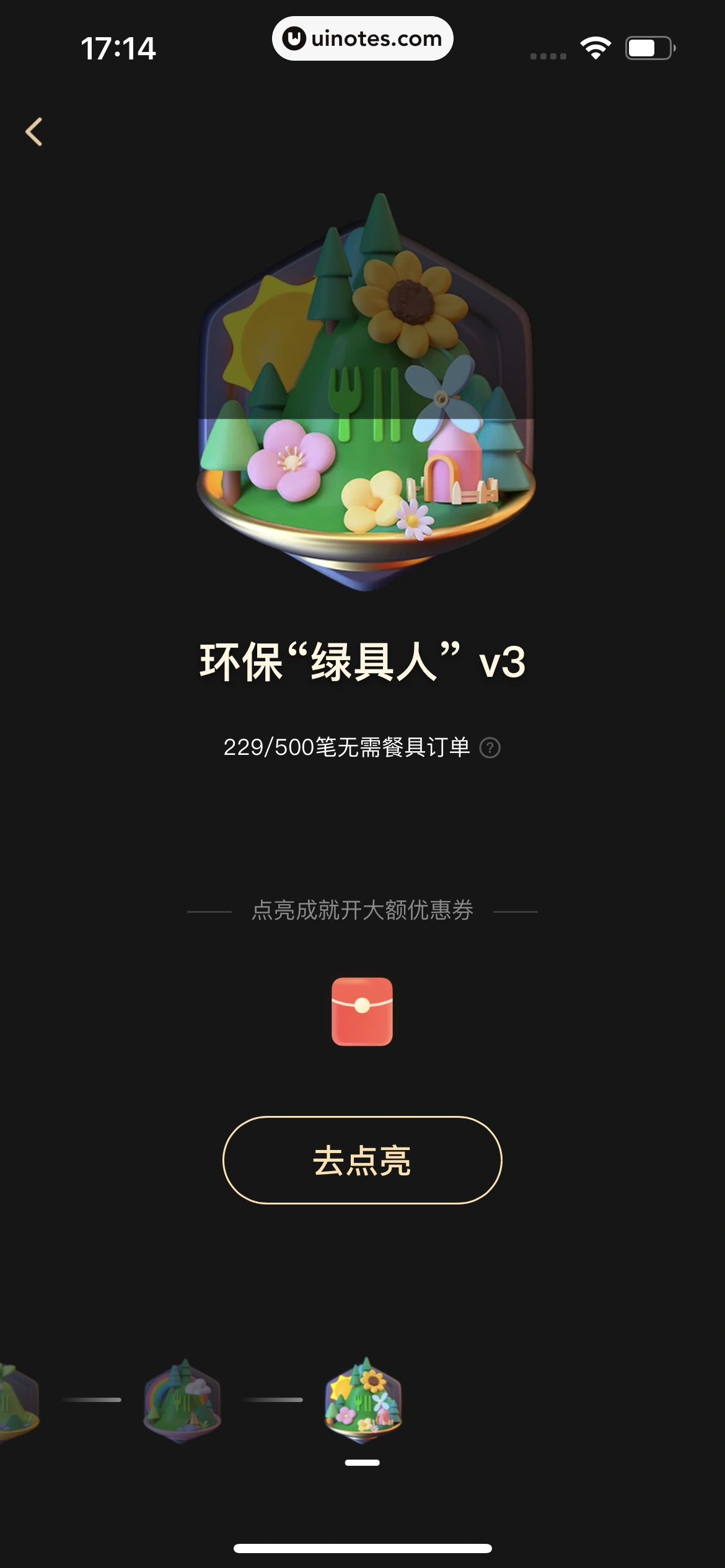Open the uinotes.com pill at the top

point(362,38)
